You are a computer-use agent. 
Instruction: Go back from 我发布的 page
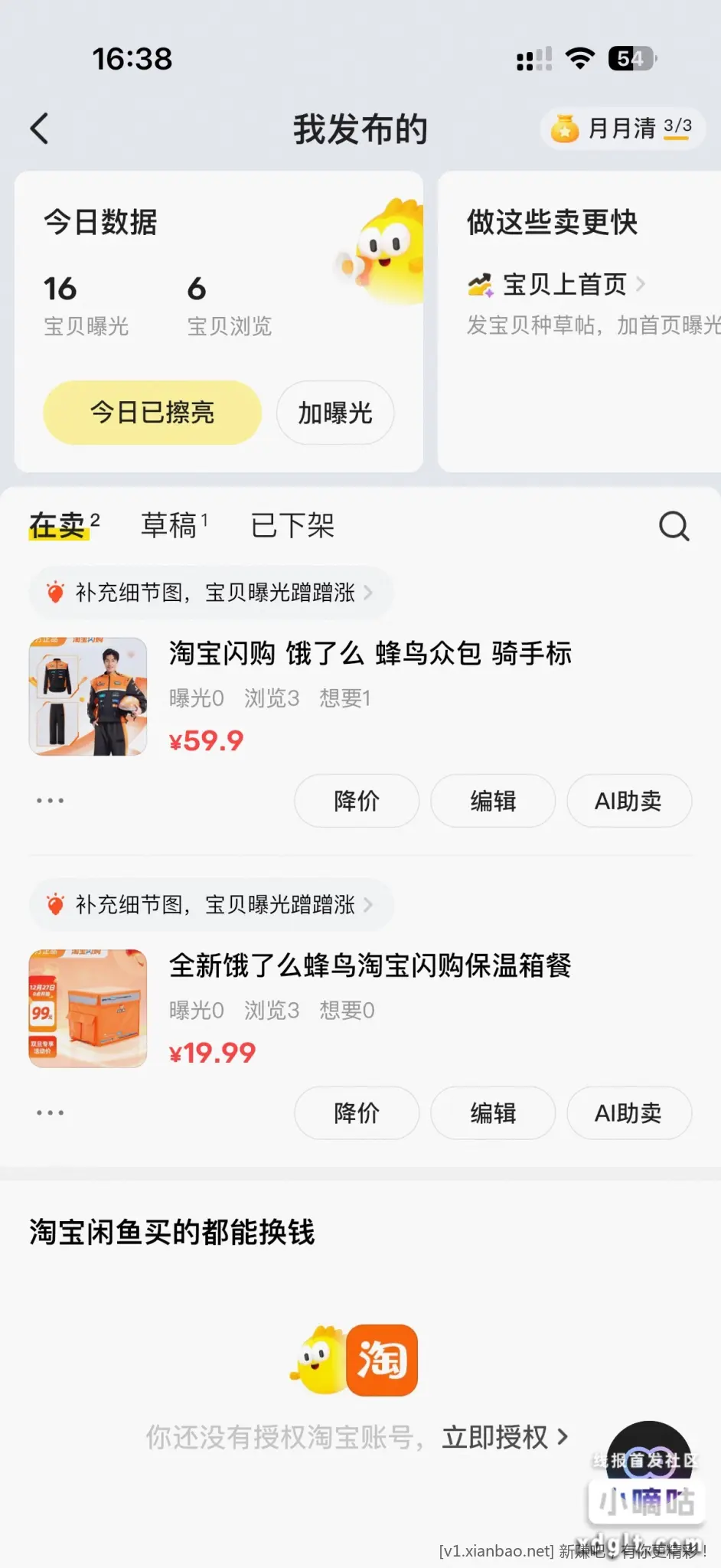40,129
